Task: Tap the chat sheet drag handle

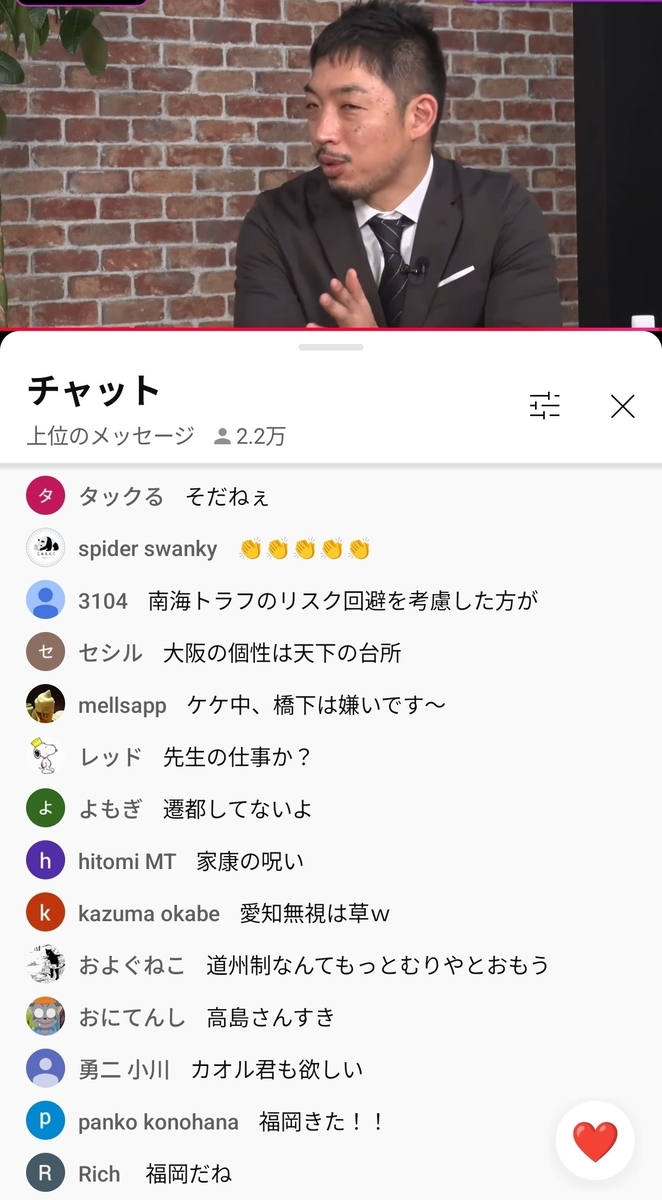Action: point(331,347)
